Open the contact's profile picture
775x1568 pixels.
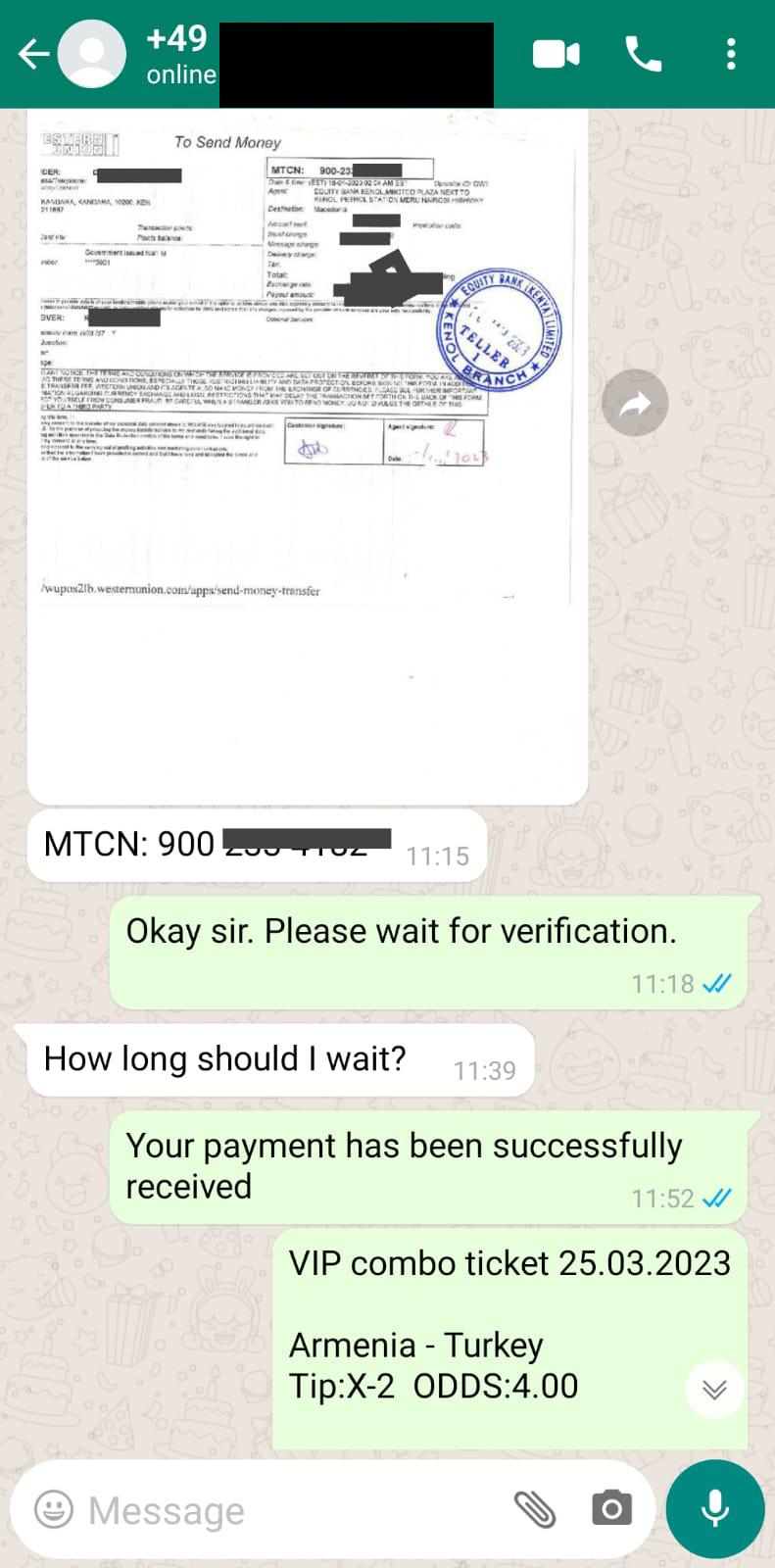click(92, 54)
